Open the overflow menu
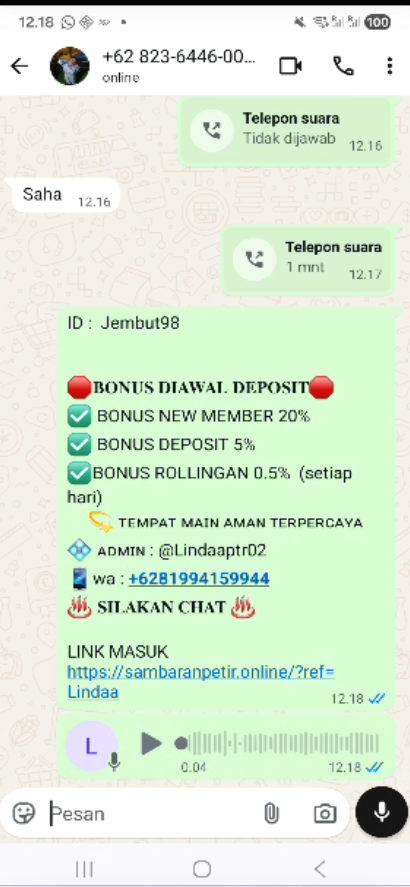410x887 pixels. [x=390, y=66]
